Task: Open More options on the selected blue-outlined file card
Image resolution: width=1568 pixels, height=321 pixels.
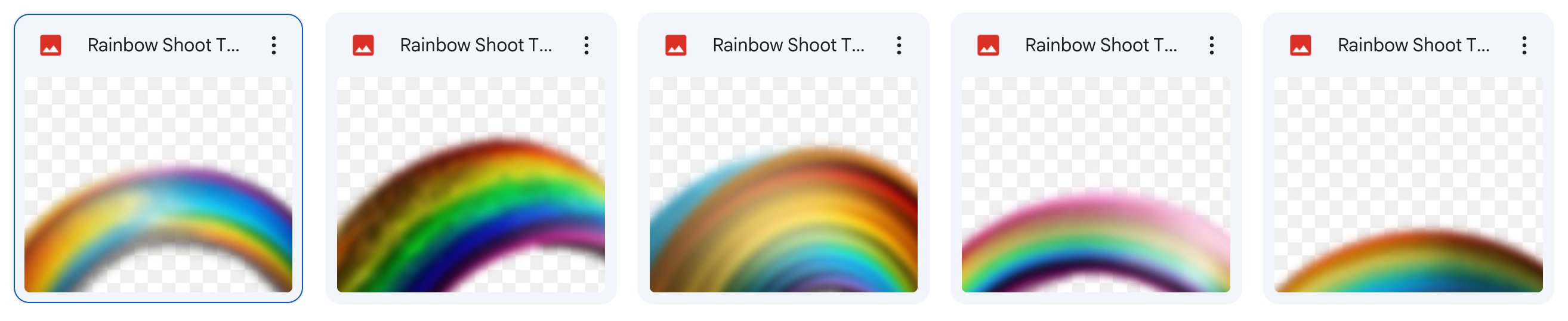Action: [274, 46]
